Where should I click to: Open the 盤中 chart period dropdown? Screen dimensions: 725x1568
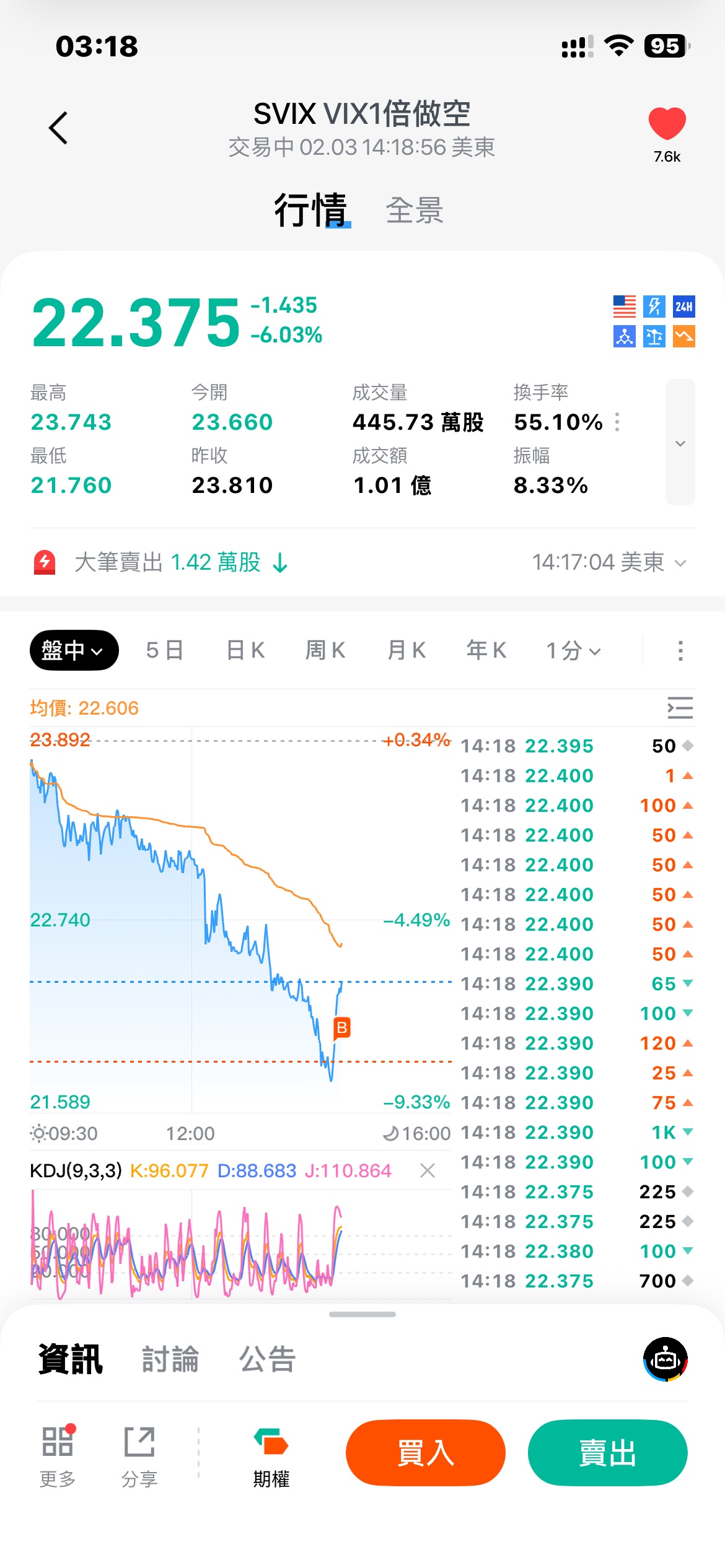74,650
